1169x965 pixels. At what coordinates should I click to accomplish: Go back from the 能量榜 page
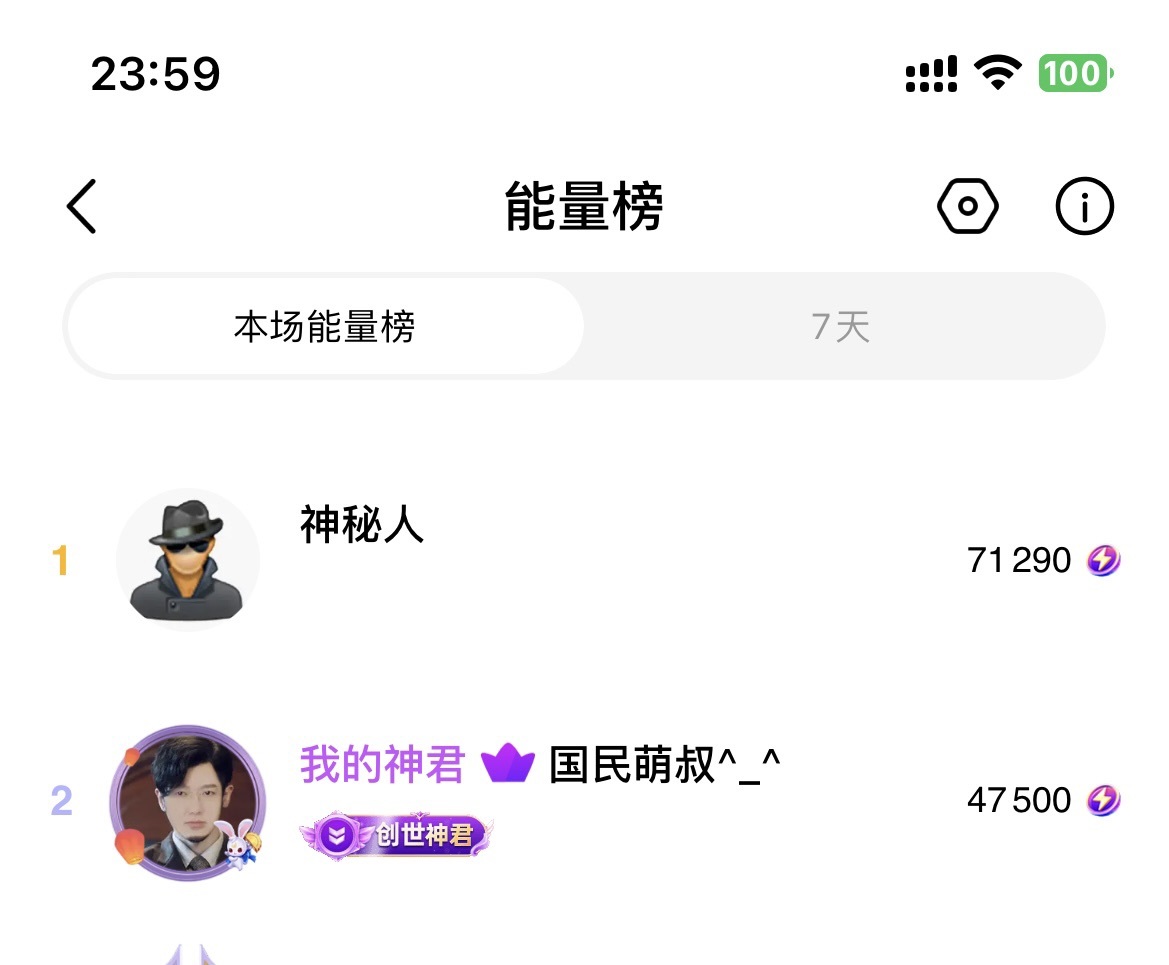82,207
